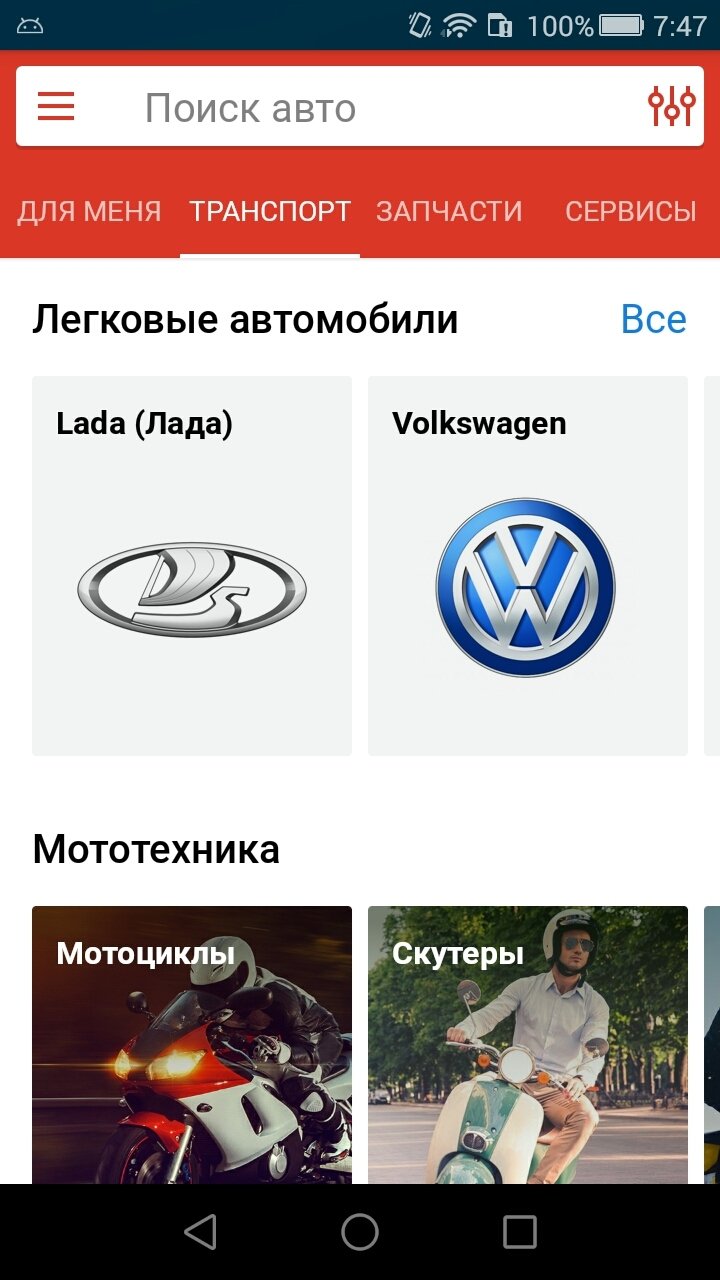Open the hamburger drawer menu

(x=56, y=106)
